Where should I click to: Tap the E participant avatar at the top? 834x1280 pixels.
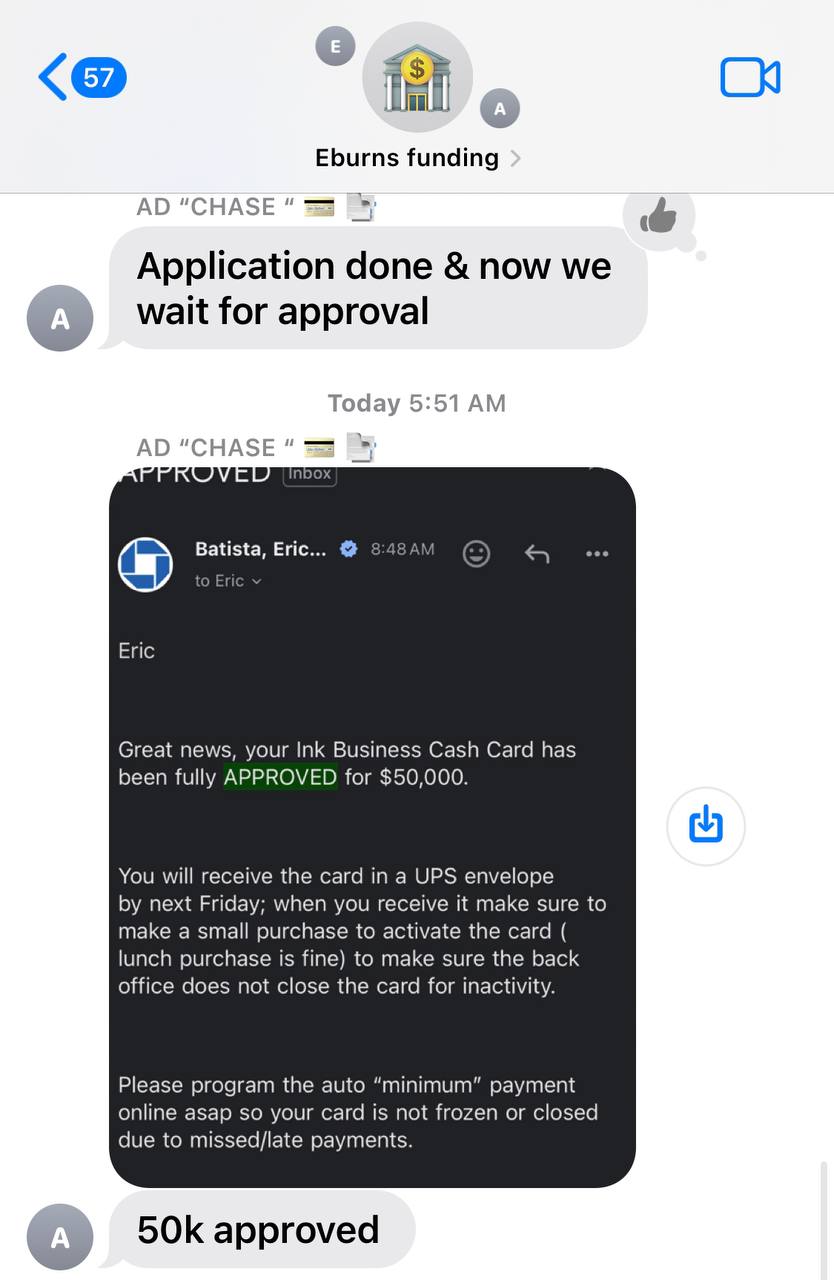point(335,46)
